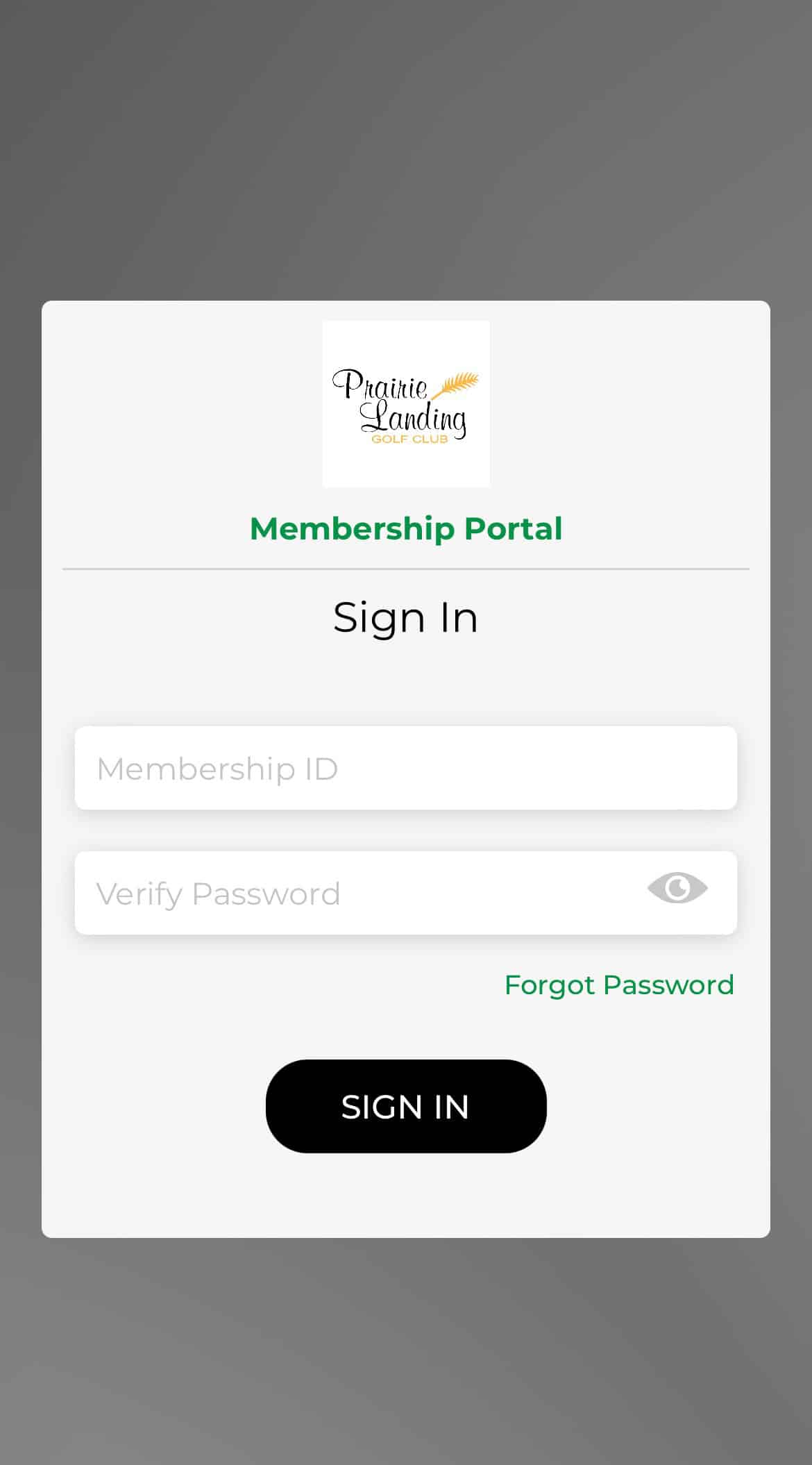Click the divider line under Membership Portal
Viewport: 812px width, 1465px height.
406,568
